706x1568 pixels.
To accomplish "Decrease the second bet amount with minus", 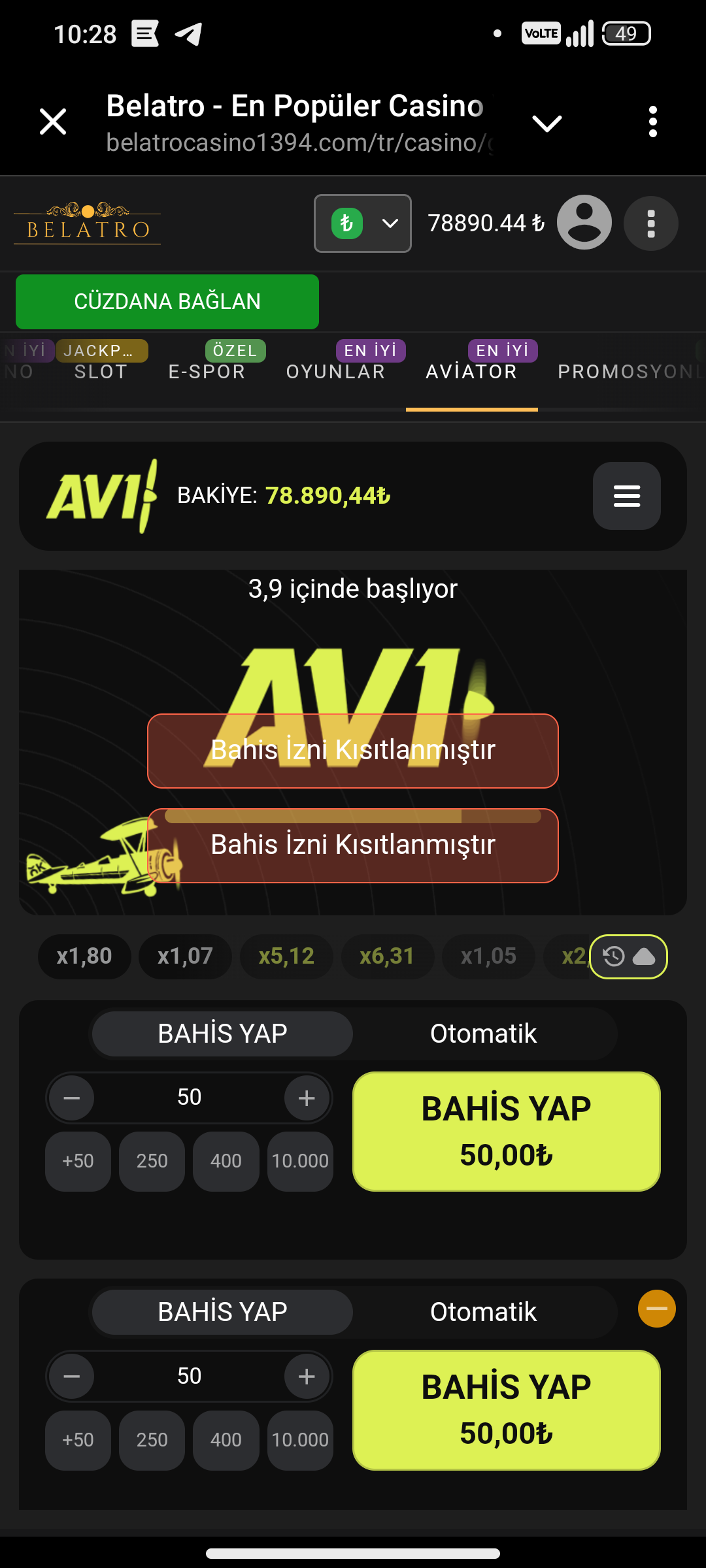I will coord(72,1377).
